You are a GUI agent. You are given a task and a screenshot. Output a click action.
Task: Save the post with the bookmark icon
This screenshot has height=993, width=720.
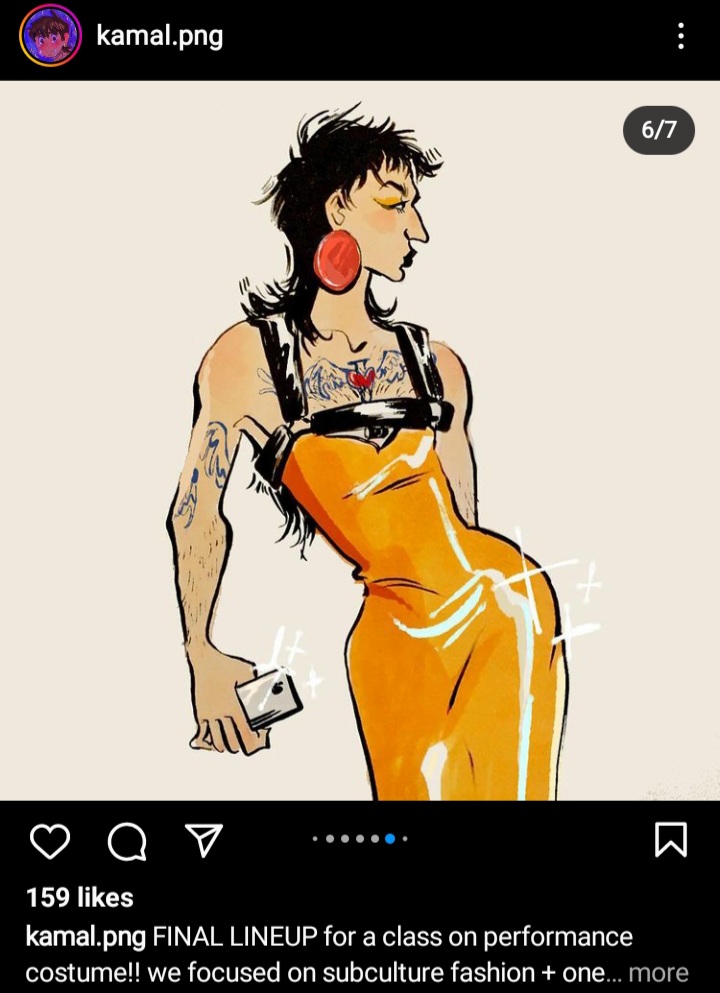(670, 840)
